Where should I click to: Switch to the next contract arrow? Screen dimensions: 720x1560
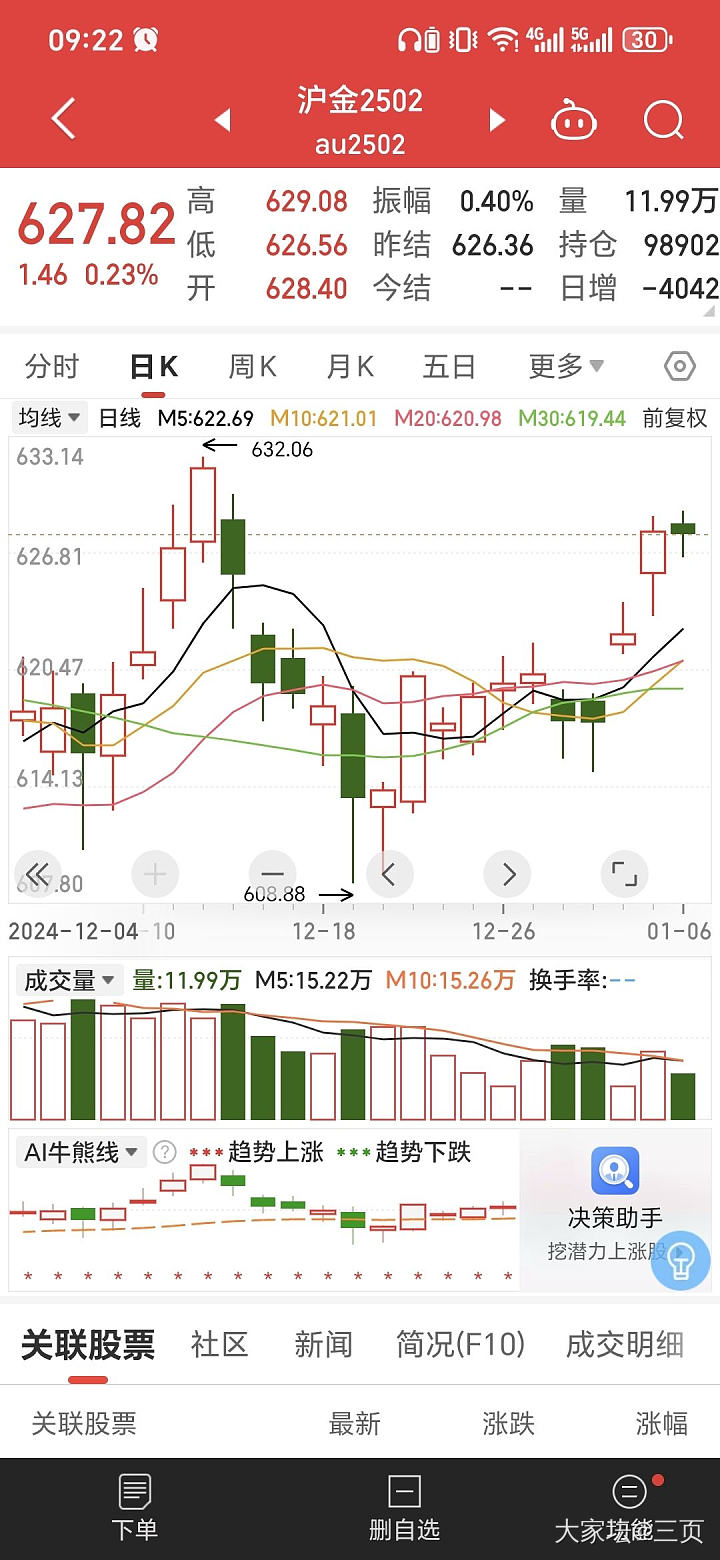pos(496,121)
